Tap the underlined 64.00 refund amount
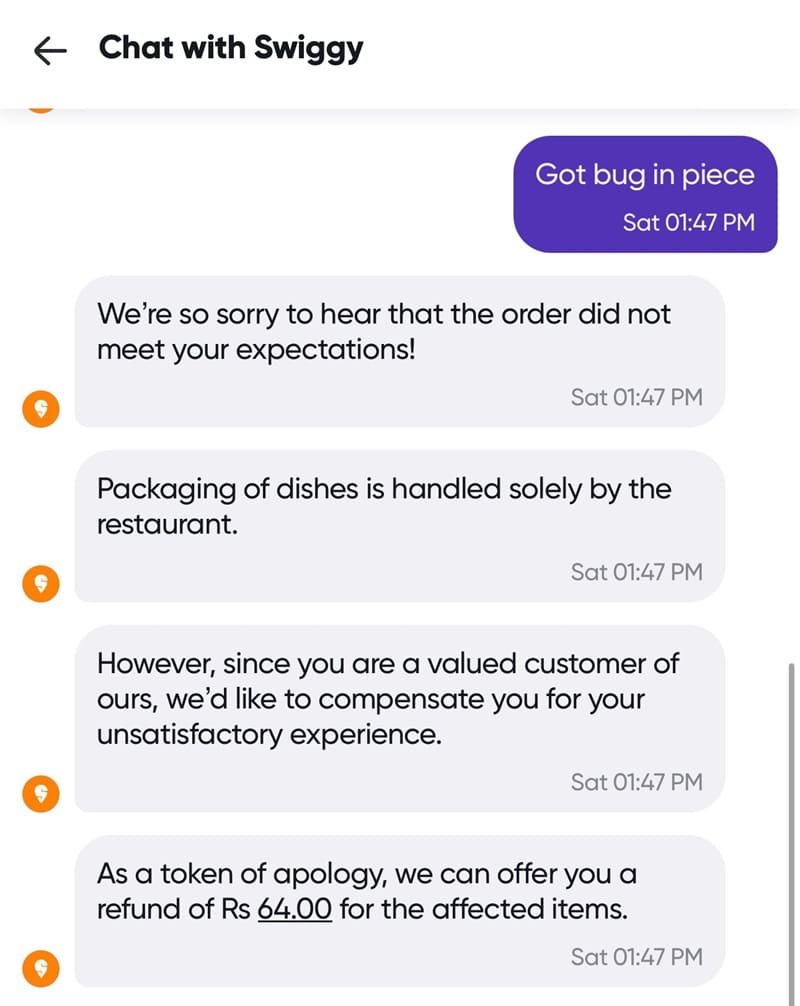The height and width of the screenshot is (1006, 800). [x=294, y=910]
